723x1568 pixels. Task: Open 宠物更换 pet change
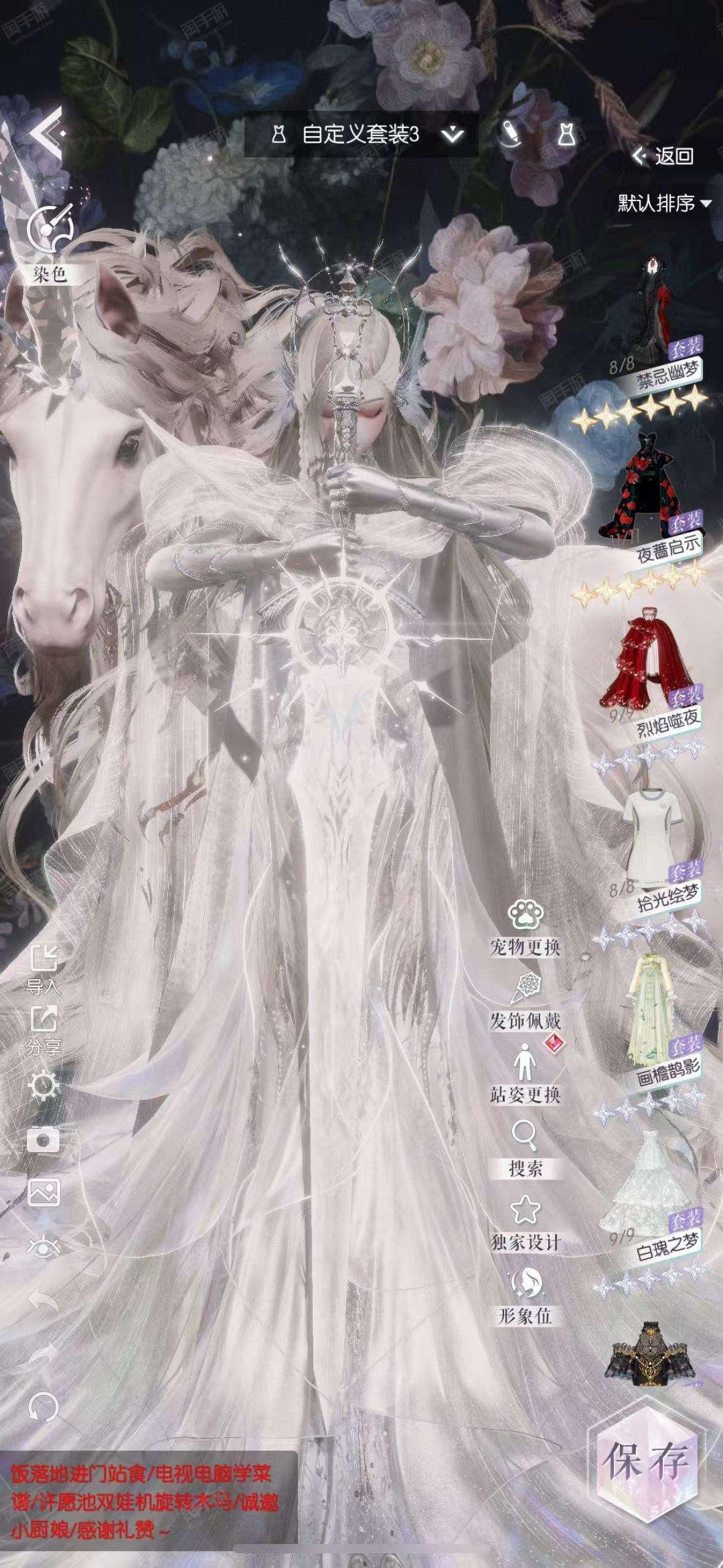[x=525, y=927]
